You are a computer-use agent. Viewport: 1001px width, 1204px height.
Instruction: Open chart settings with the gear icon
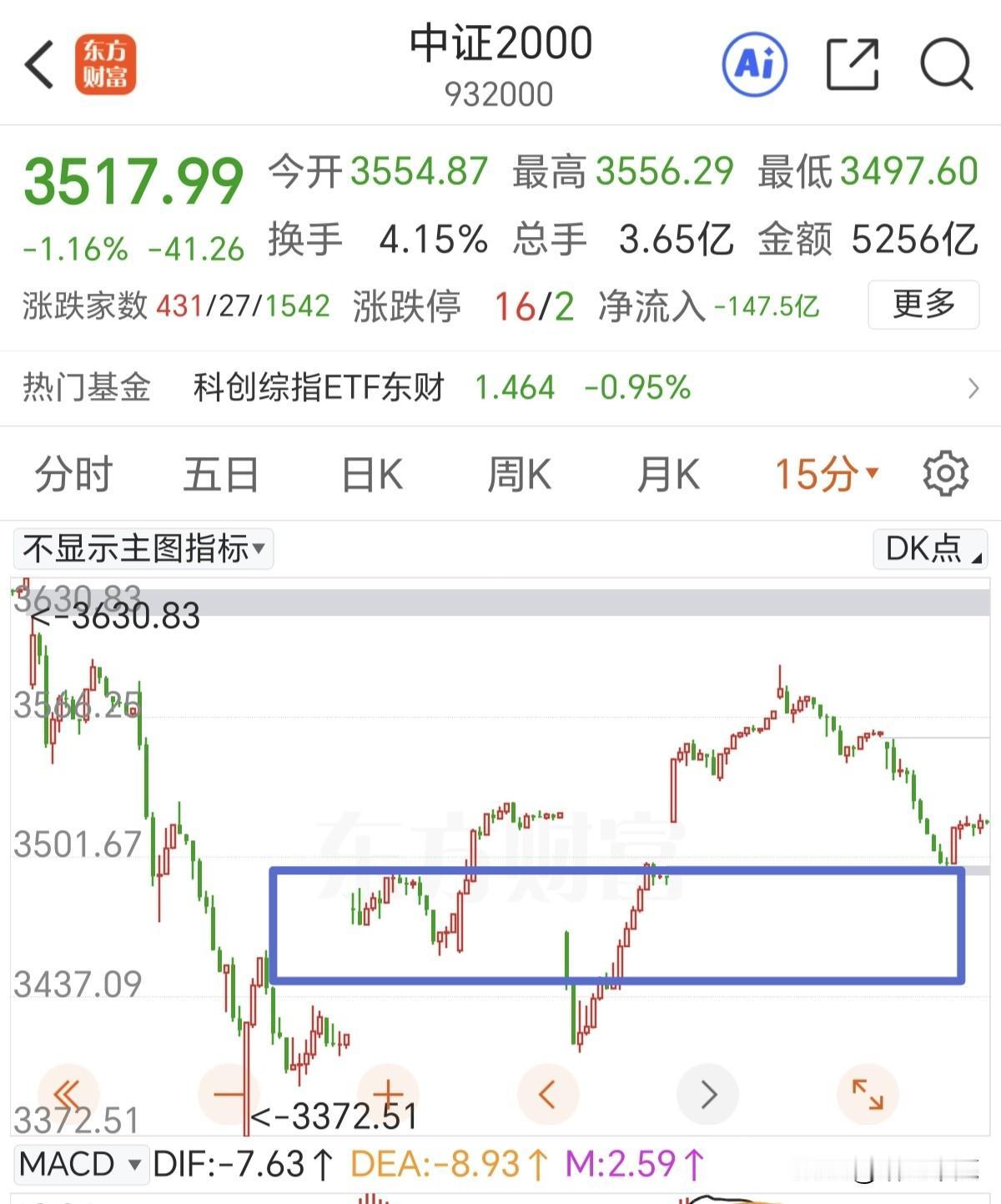(x=944, y=474)
